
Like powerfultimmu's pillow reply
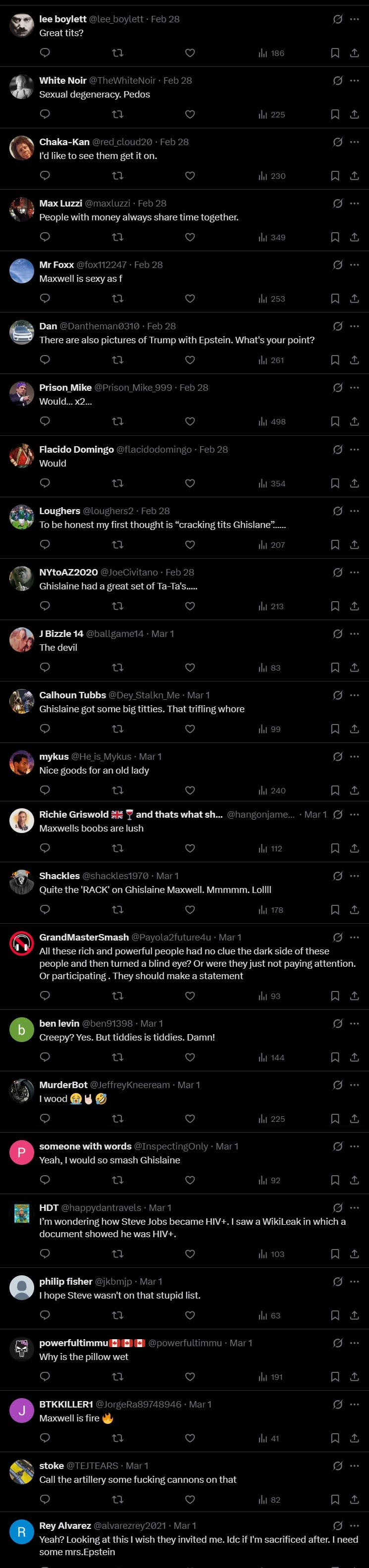click(x=190, y=1377)
